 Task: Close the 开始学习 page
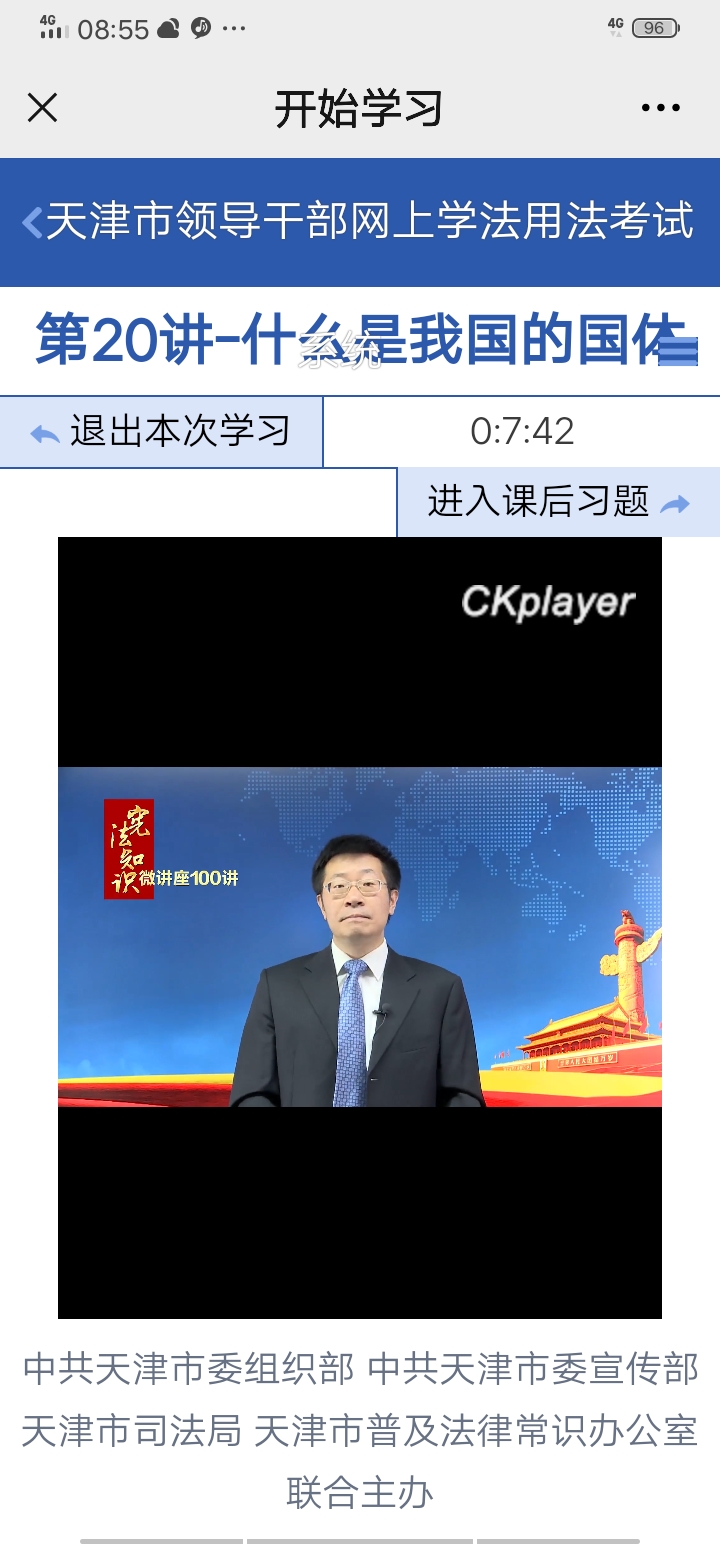click(x=42, y=108)
